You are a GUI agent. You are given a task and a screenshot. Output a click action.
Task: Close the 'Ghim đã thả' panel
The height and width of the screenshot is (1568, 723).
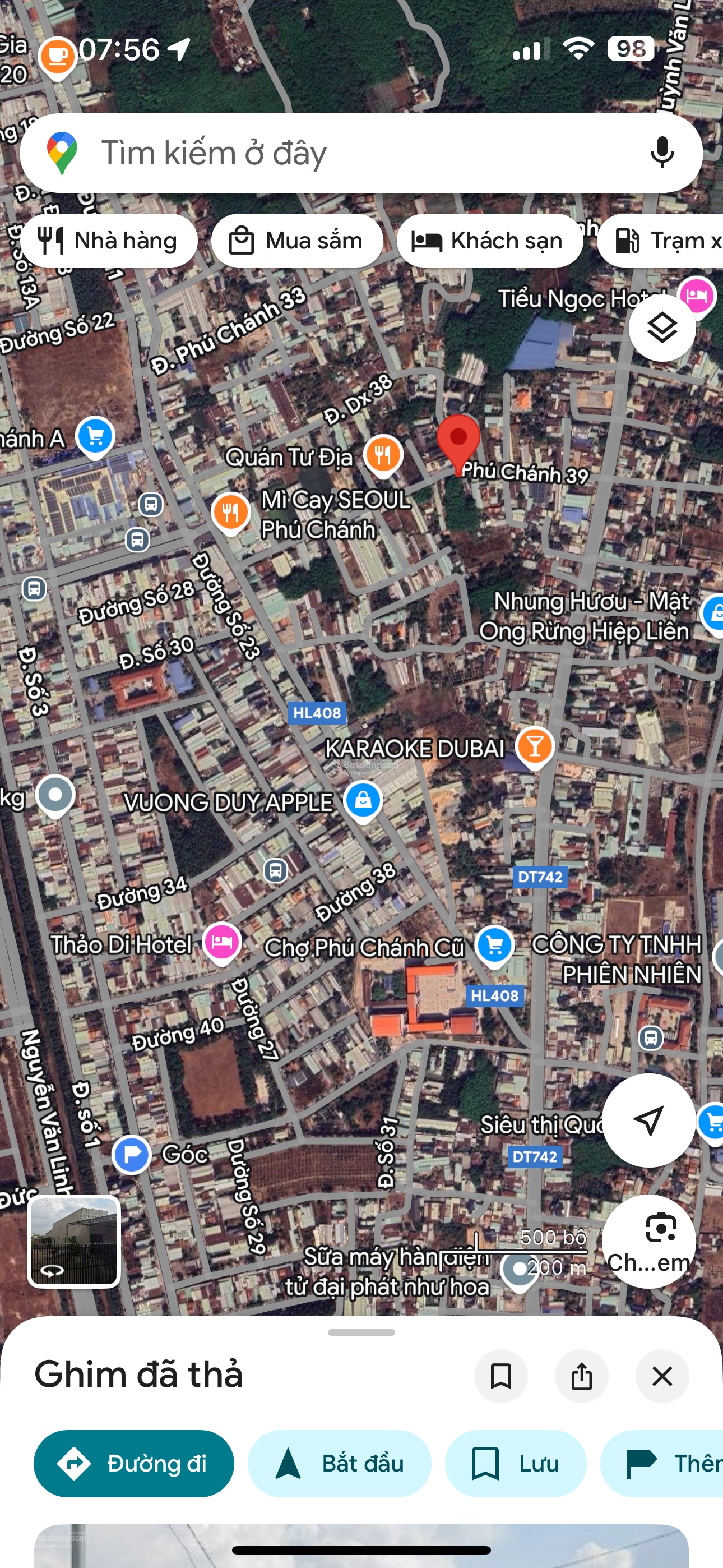(x=661, y=1376)
